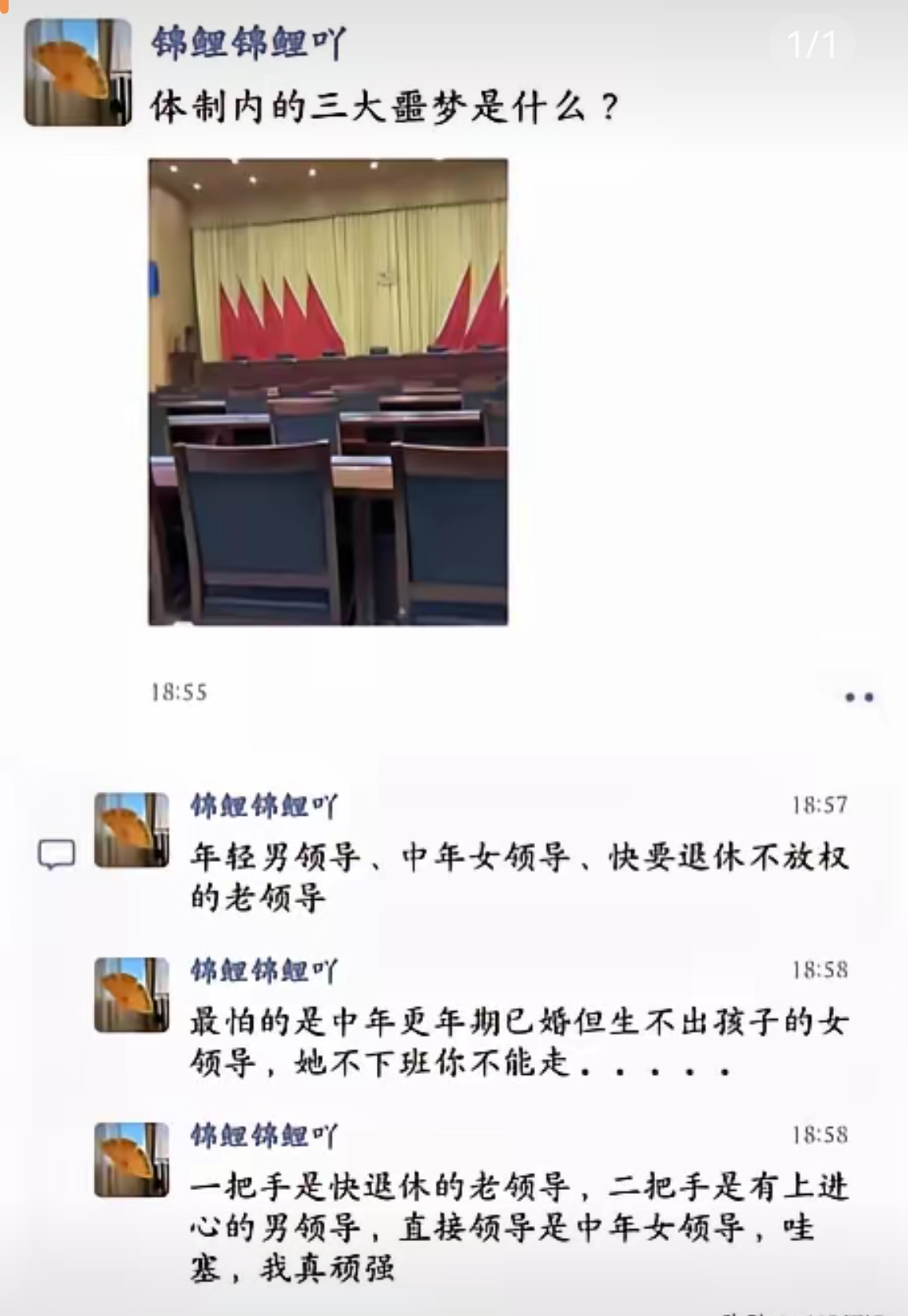
Task: Click the top profile avatar of 锦鲤锦鲤吖
Action: pyautogui.click(x=76, y=72)
